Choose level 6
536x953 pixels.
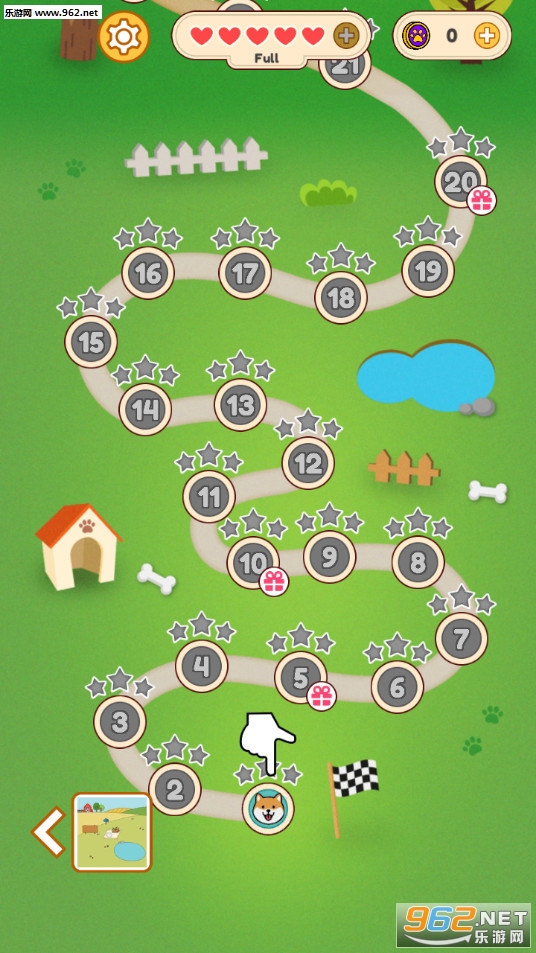[x=397, y=687]
